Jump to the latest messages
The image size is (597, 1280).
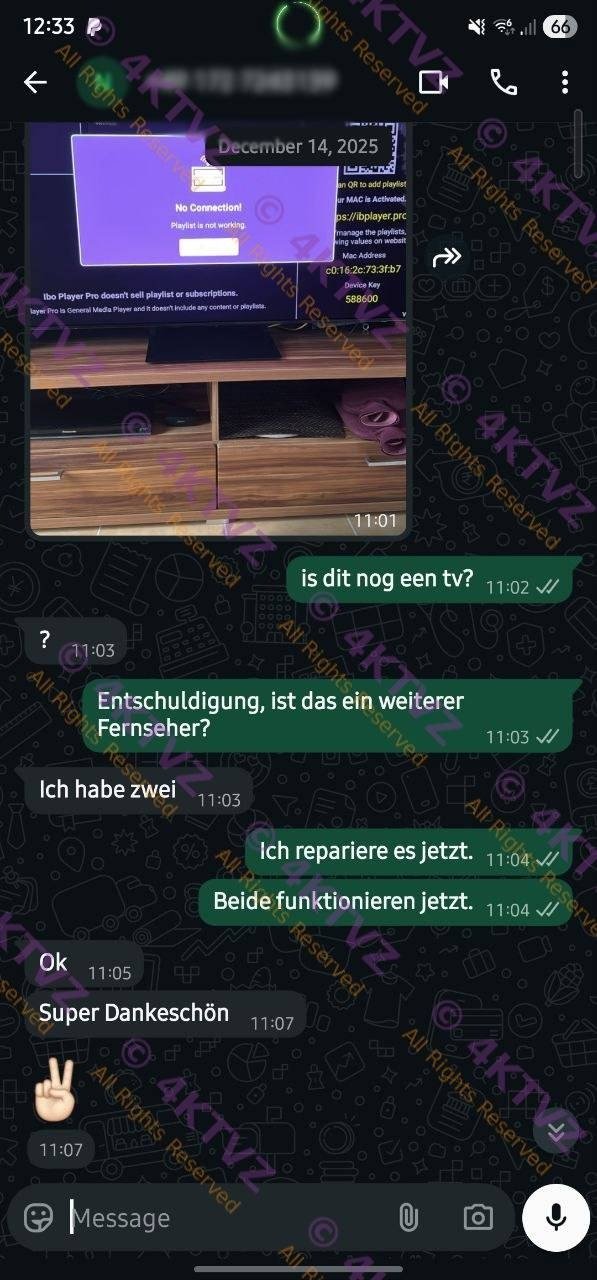556,1131
